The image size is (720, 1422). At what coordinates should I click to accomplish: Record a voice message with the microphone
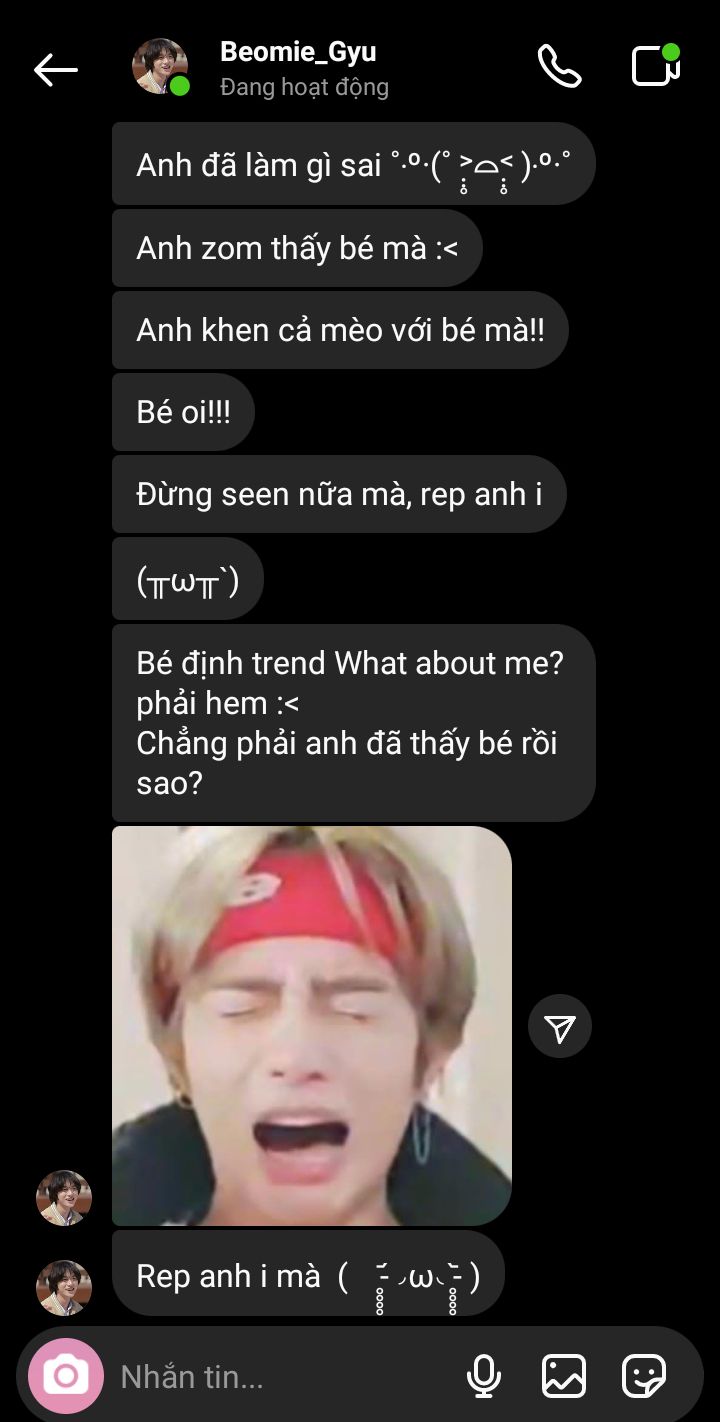[484, 1377]
